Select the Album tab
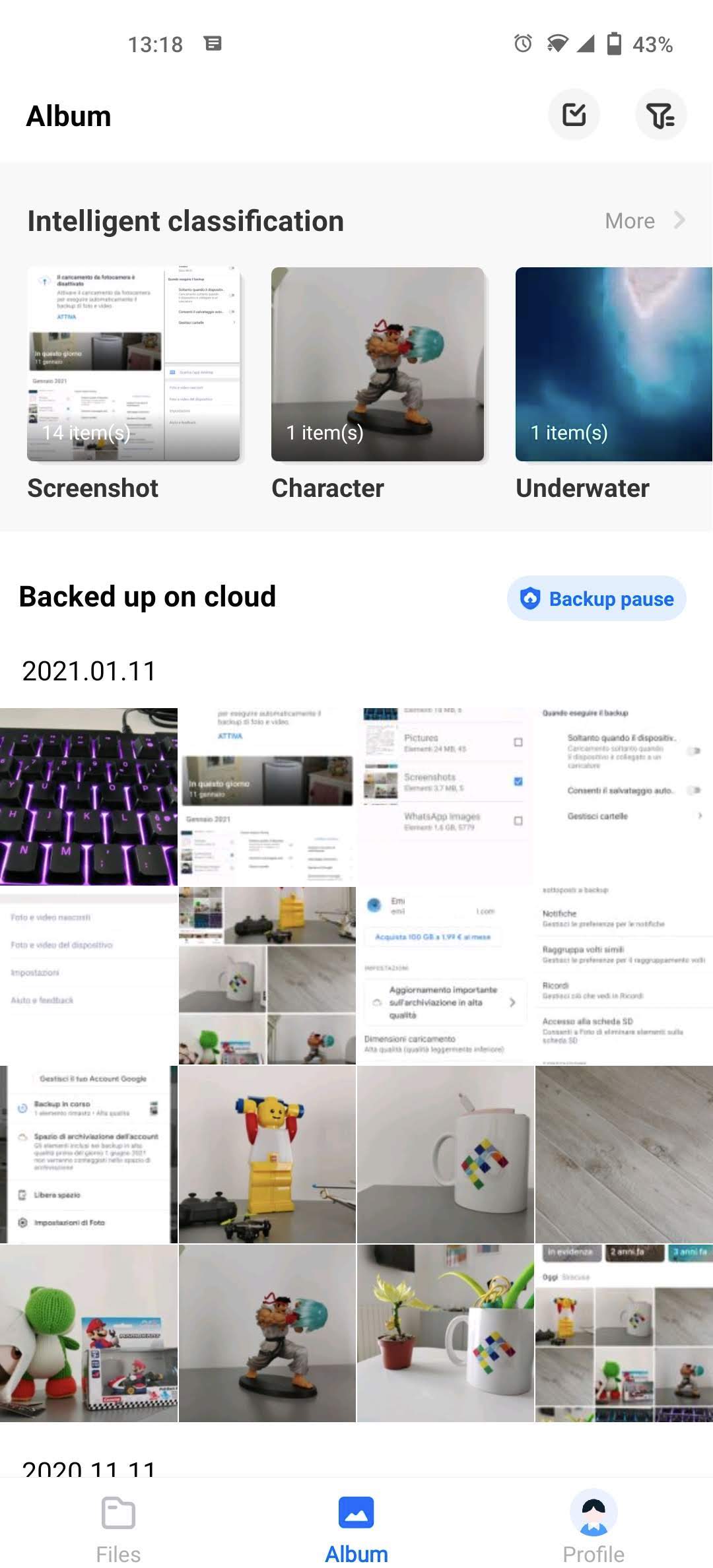713x1568 pixels. point(356,1526)
